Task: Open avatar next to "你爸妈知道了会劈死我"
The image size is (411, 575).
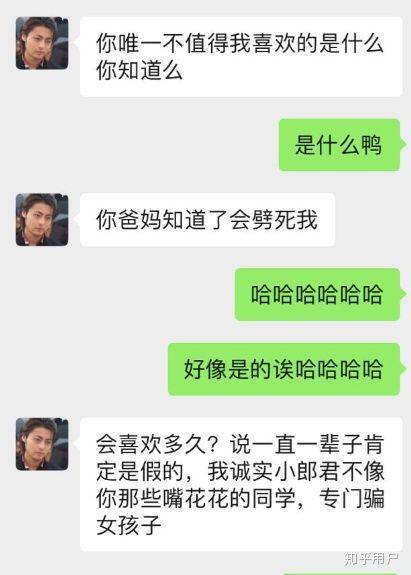Action: (42, 220)
